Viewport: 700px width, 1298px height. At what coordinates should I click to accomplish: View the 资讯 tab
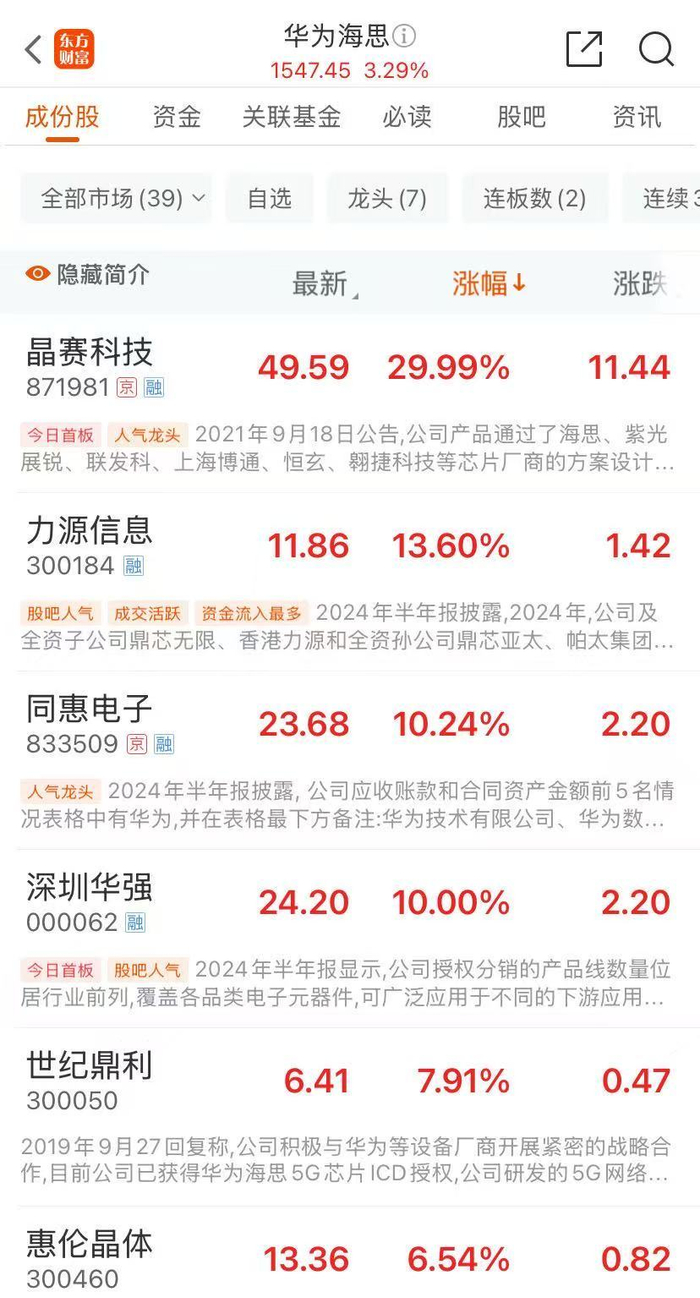(637, 117)
